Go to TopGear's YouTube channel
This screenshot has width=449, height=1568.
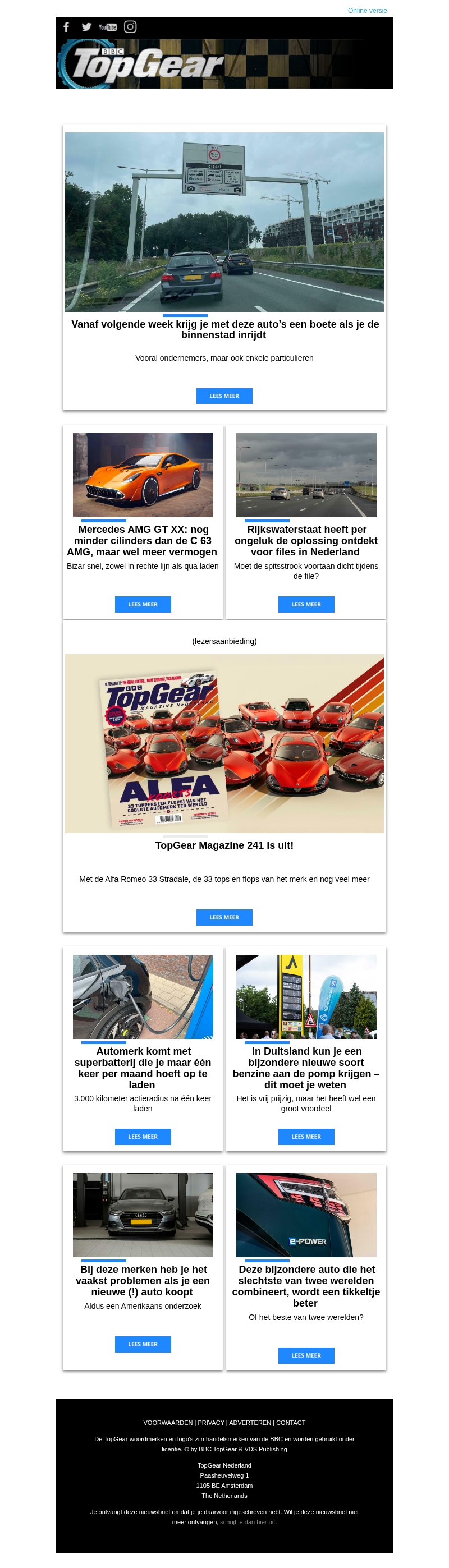(x=108, y=27)
